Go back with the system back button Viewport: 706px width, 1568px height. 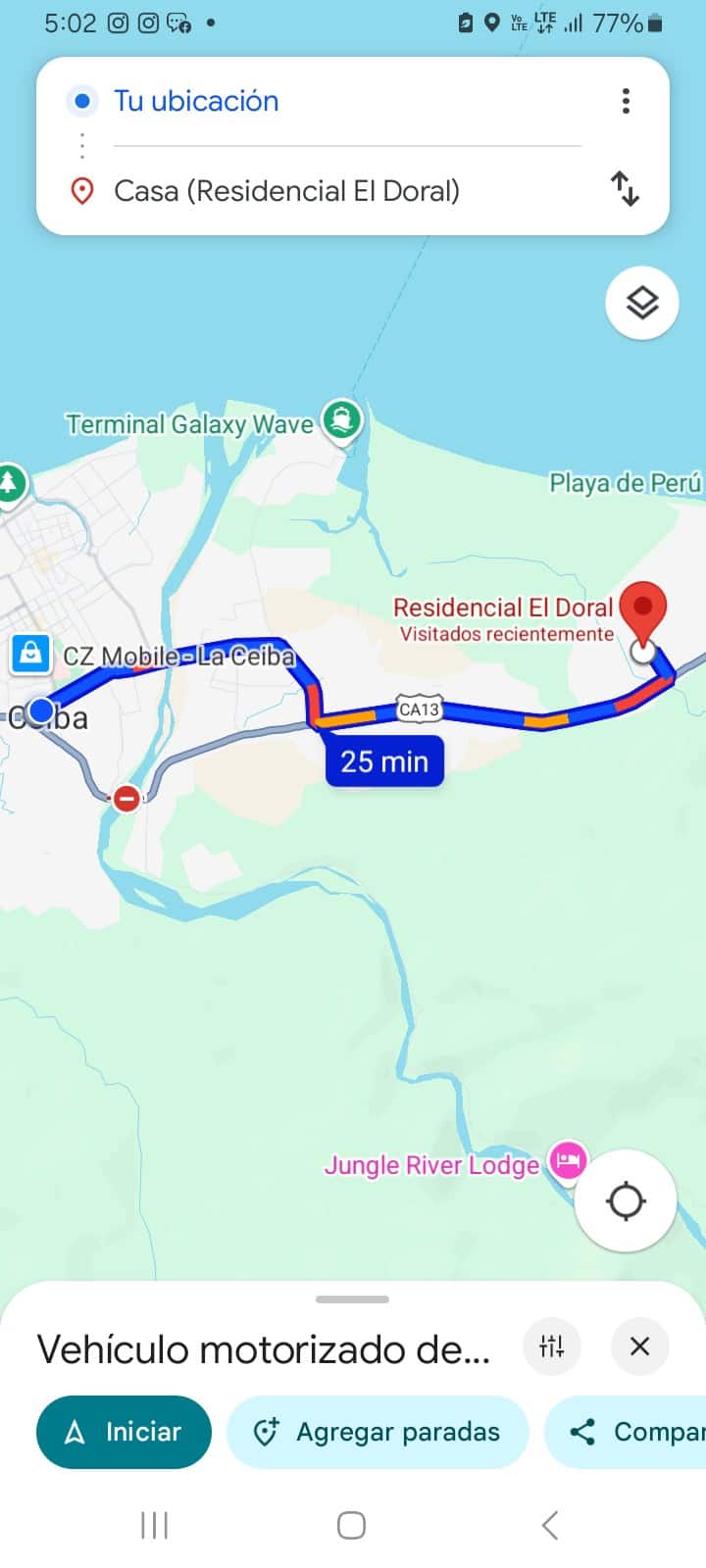coord(550,1525)
